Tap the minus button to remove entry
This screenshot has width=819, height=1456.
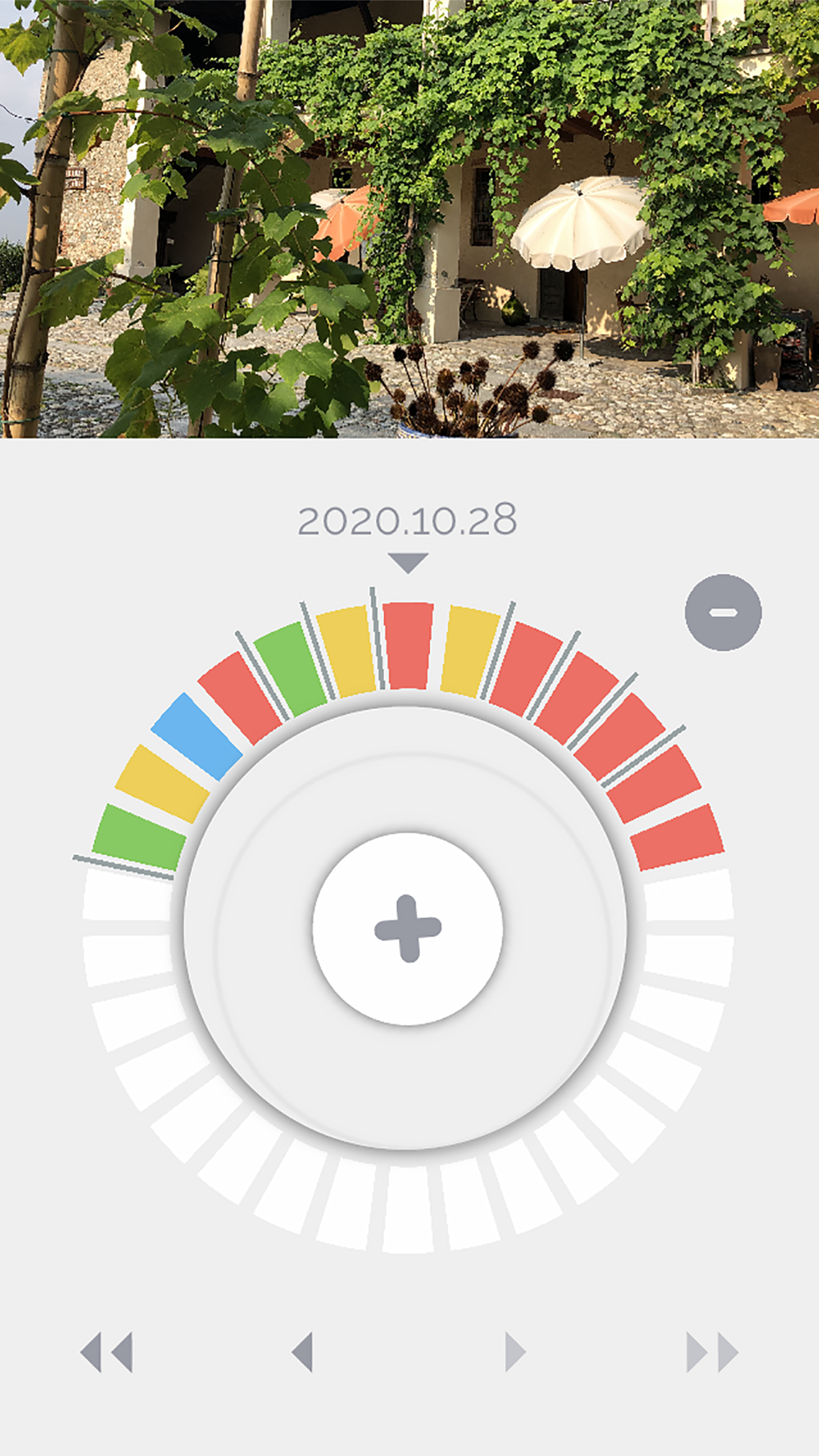[x=723, y=613]
